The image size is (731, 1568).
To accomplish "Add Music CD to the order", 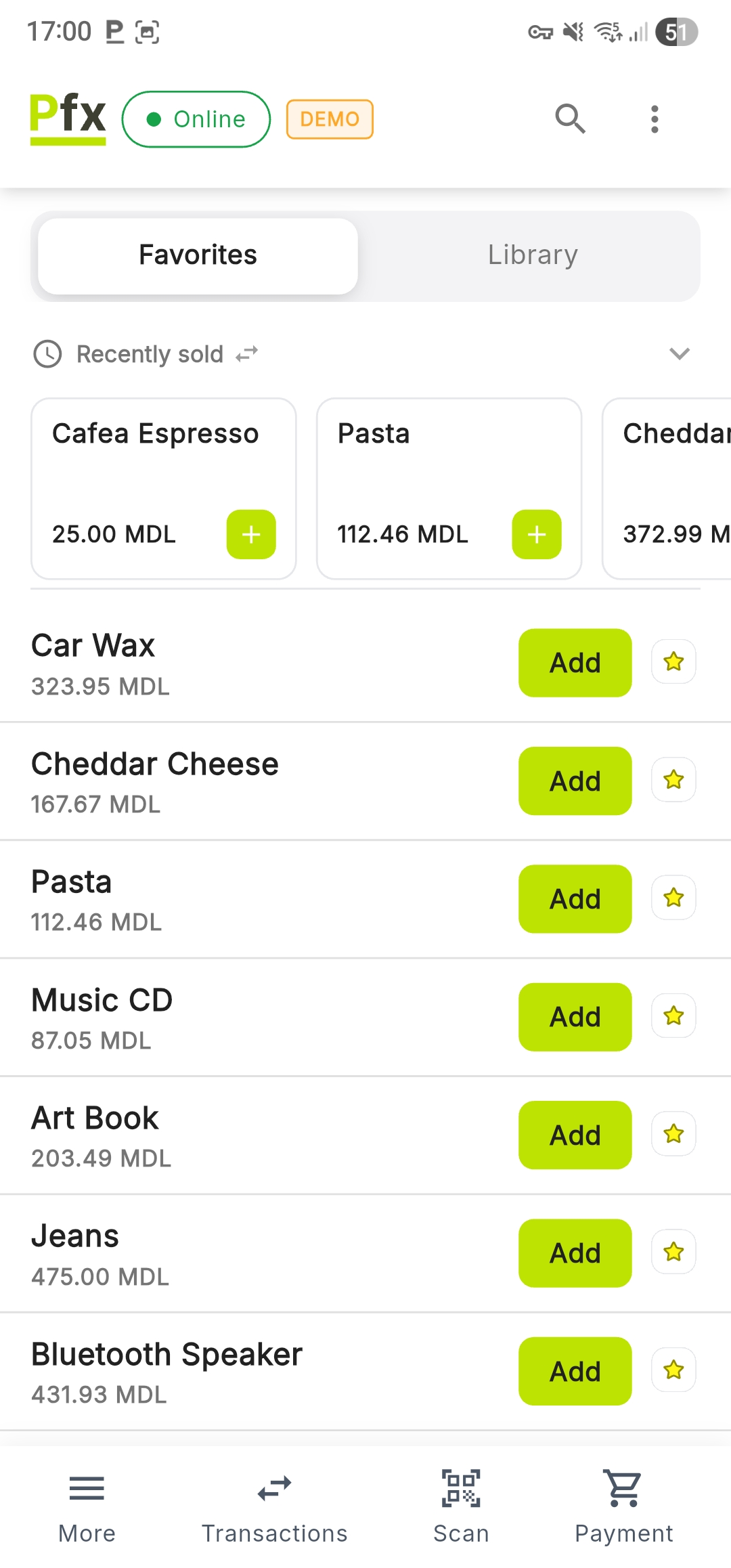I will 575,1017.
